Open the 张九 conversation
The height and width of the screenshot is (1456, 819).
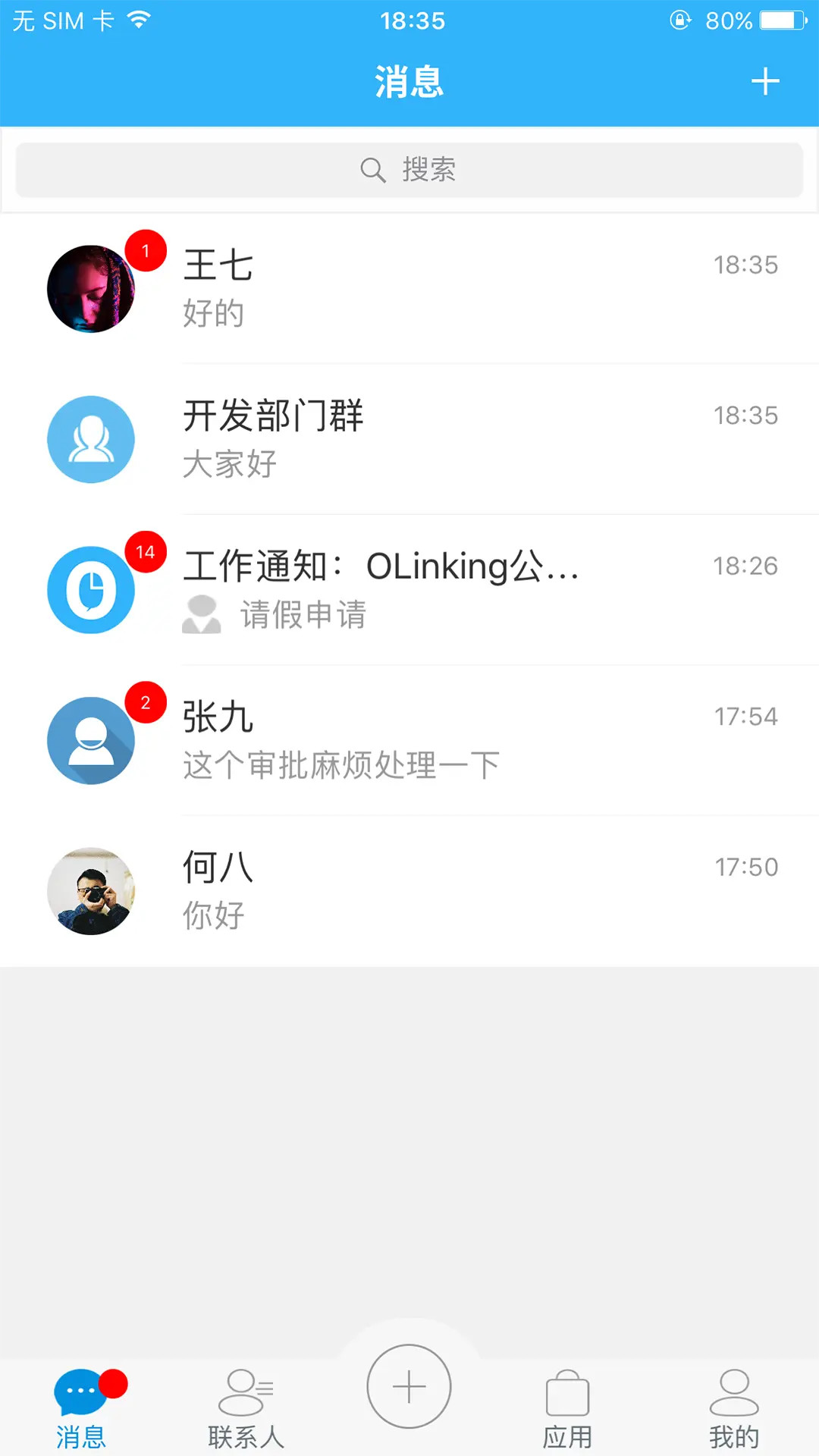click(409, 739)
